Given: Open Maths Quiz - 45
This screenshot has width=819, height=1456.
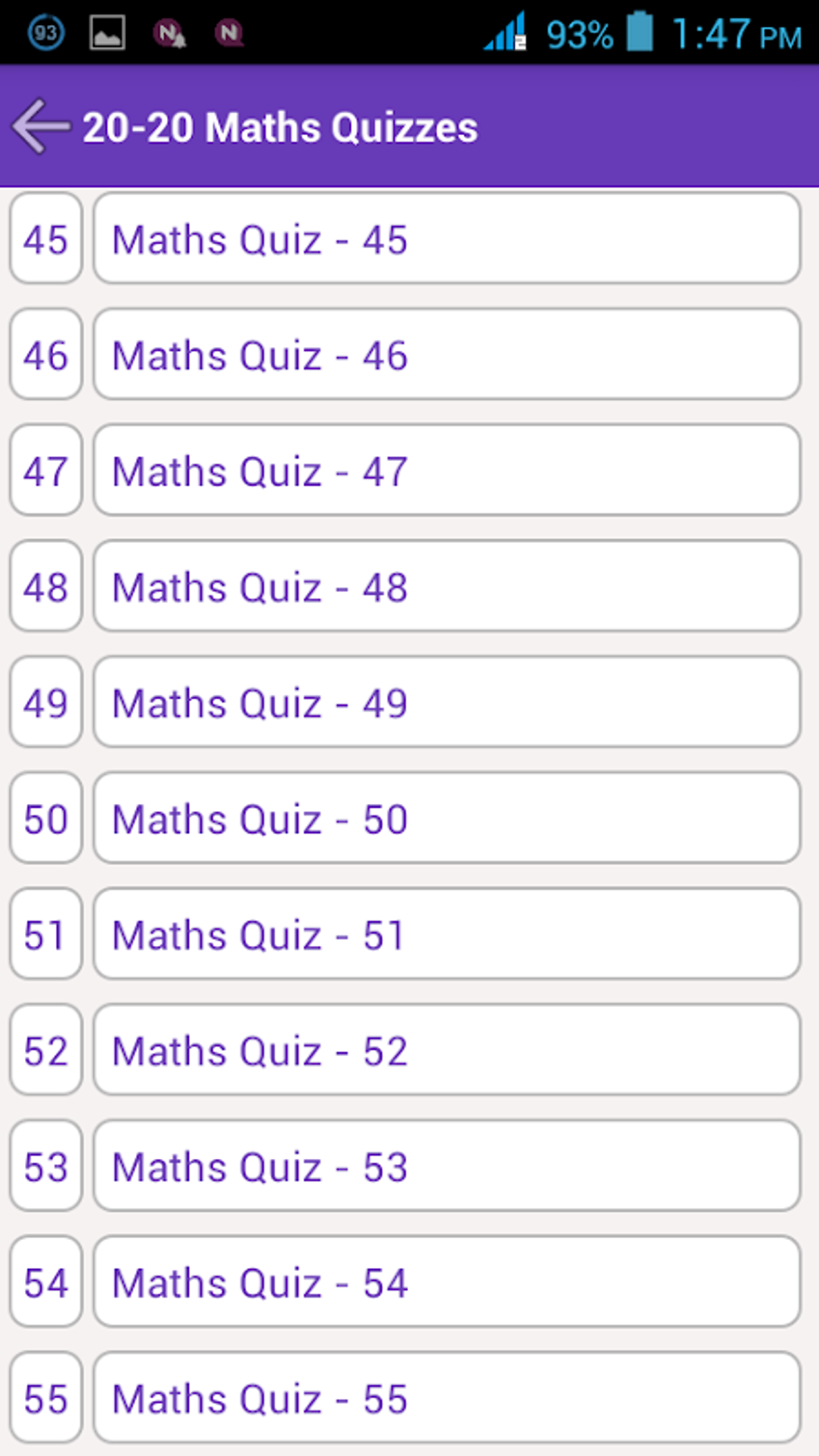Looking at the screenshot, I should tap(446, 239).
